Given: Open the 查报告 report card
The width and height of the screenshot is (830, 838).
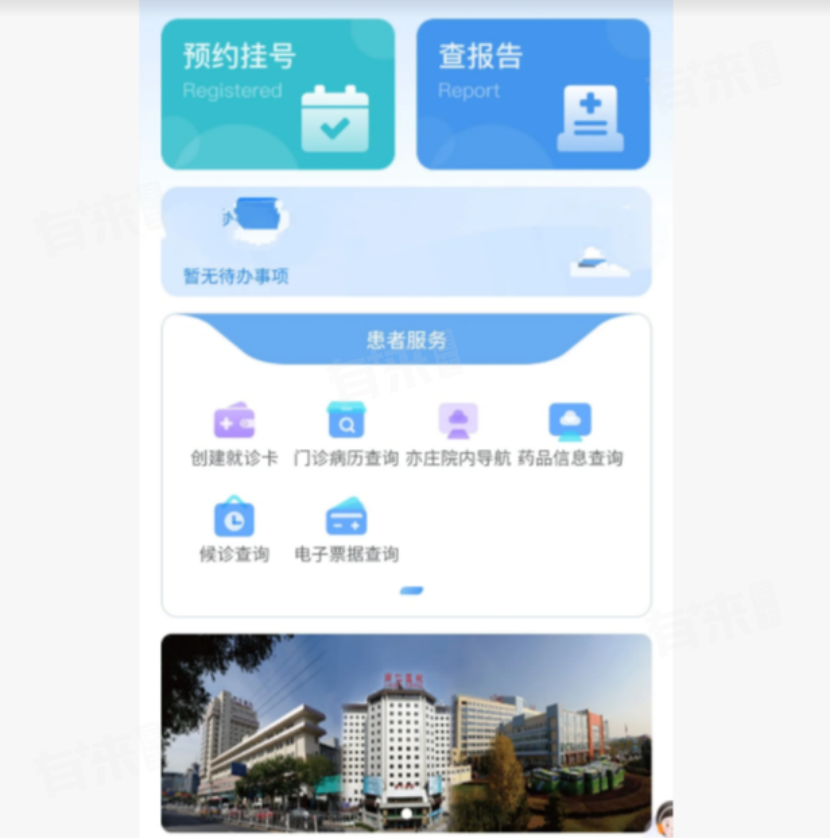Looking at the screenshot, I should tap(533, 94).
